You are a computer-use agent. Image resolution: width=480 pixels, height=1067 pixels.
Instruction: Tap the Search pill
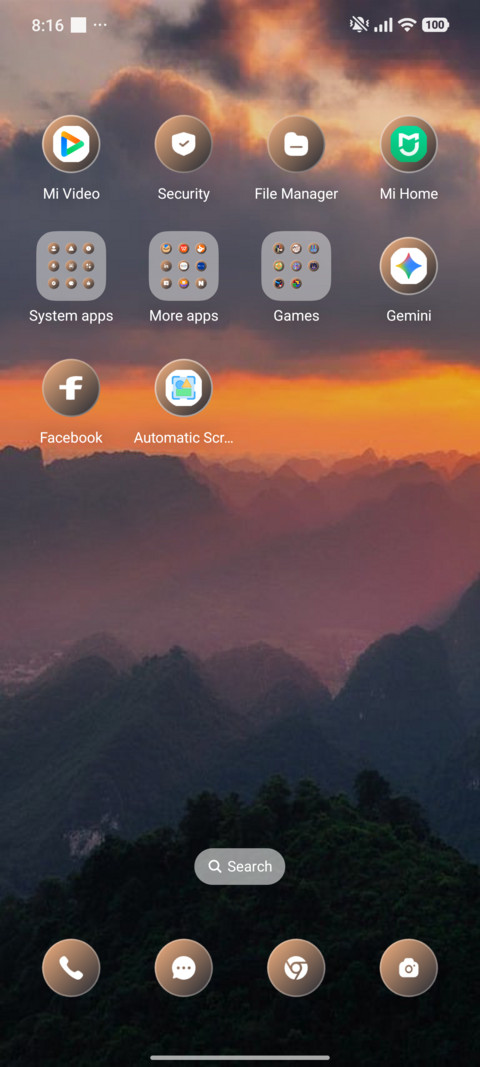pyautogui.click(x=240, y=866)
